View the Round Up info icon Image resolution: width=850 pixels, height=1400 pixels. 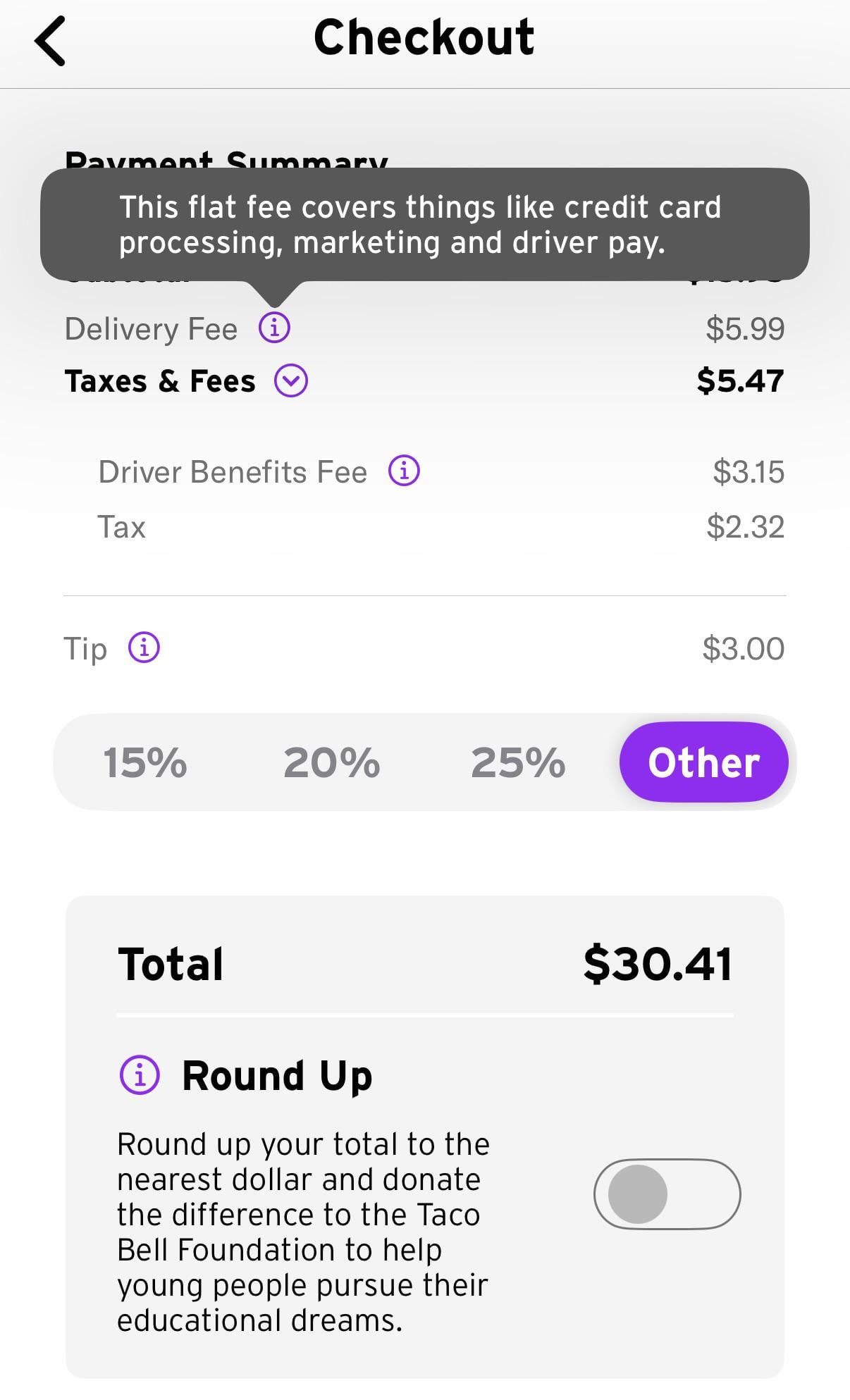(140, 1075)
